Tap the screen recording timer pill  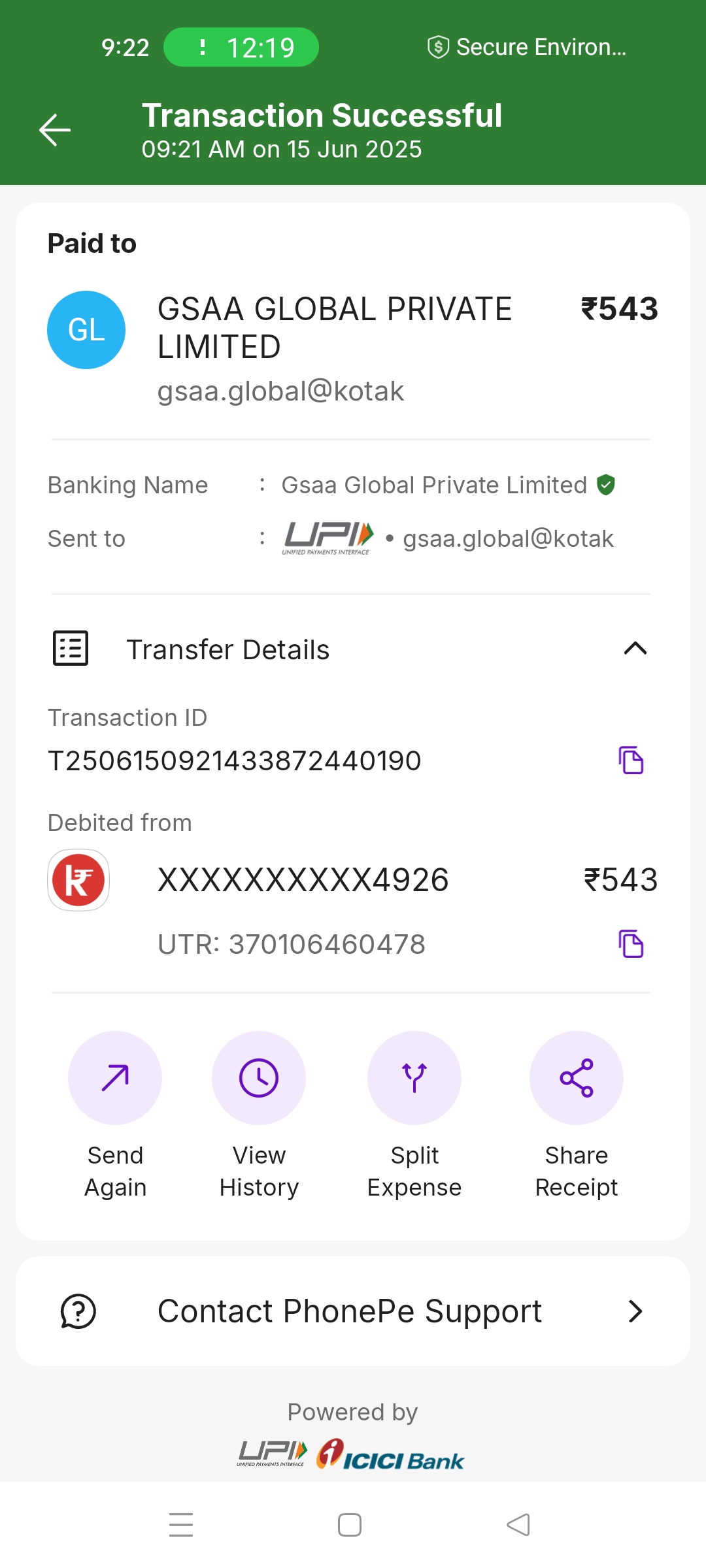click(241, 47)
